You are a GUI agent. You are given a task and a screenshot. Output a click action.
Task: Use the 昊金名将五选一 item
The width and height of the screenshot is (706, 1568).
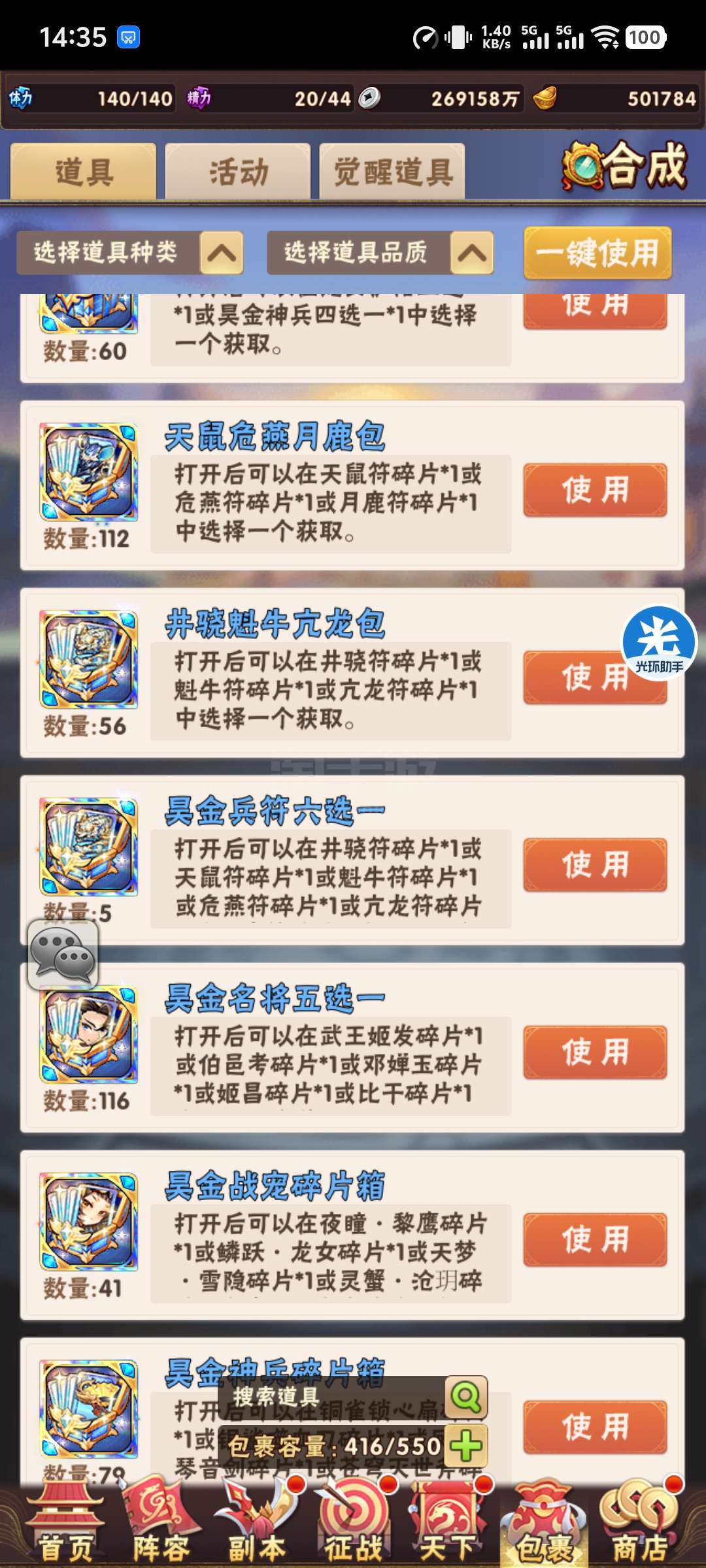coord(595,1053)
